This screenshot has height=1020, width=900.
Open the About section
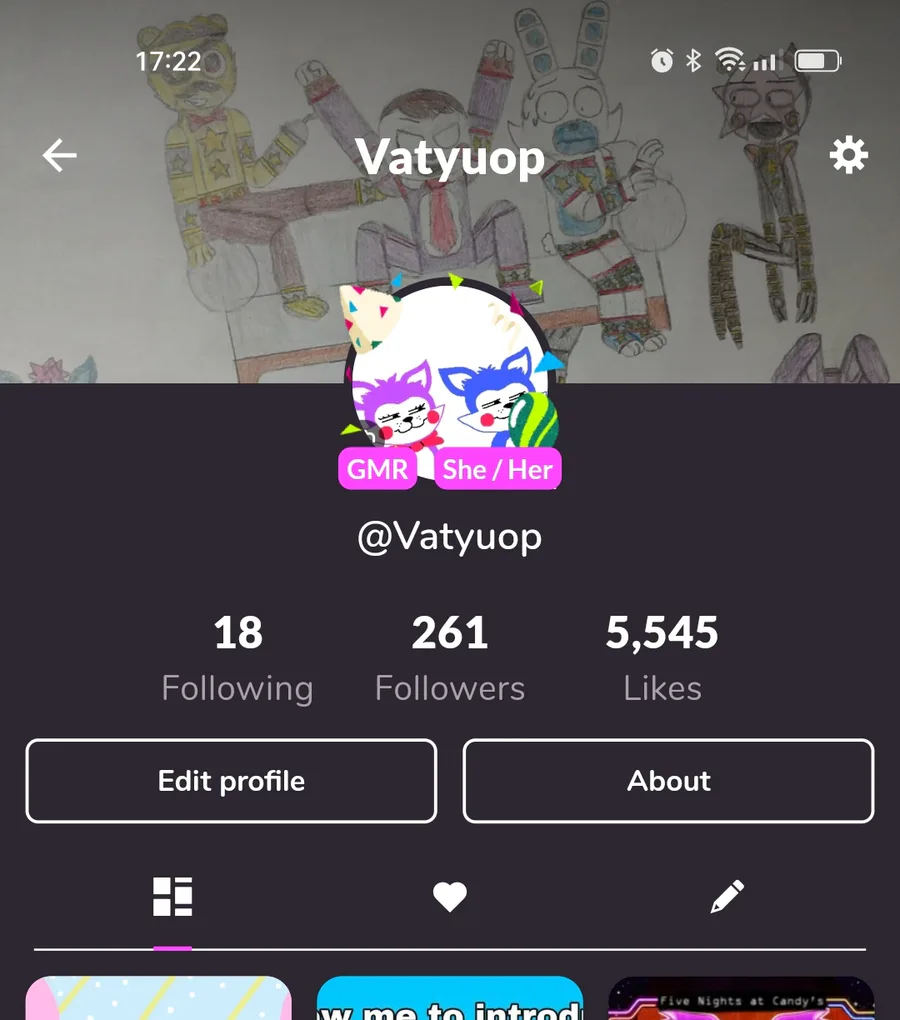tap(668, 781)
